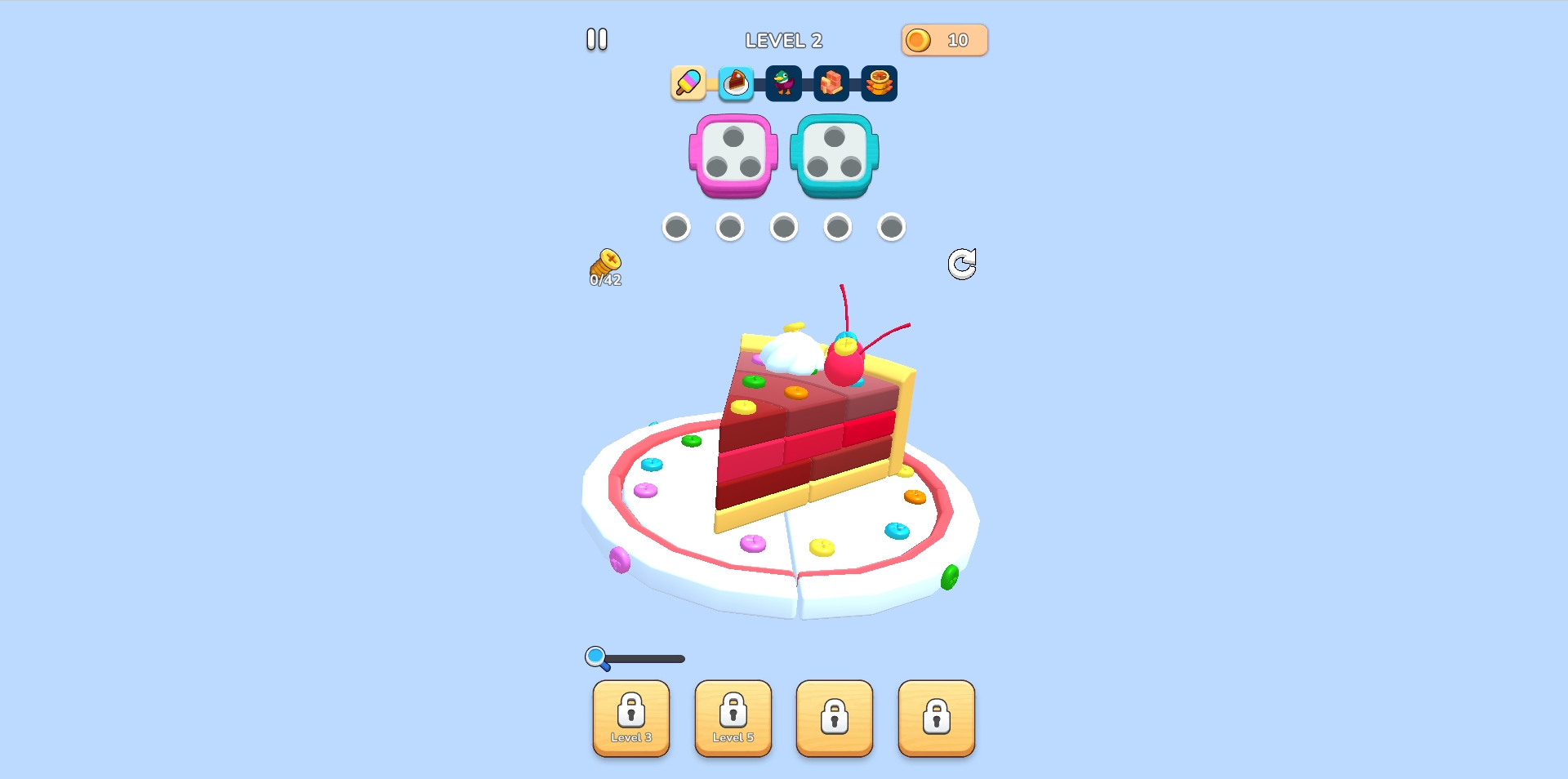
Task: Remove the green screw on cake top
Action: point(754,381)
